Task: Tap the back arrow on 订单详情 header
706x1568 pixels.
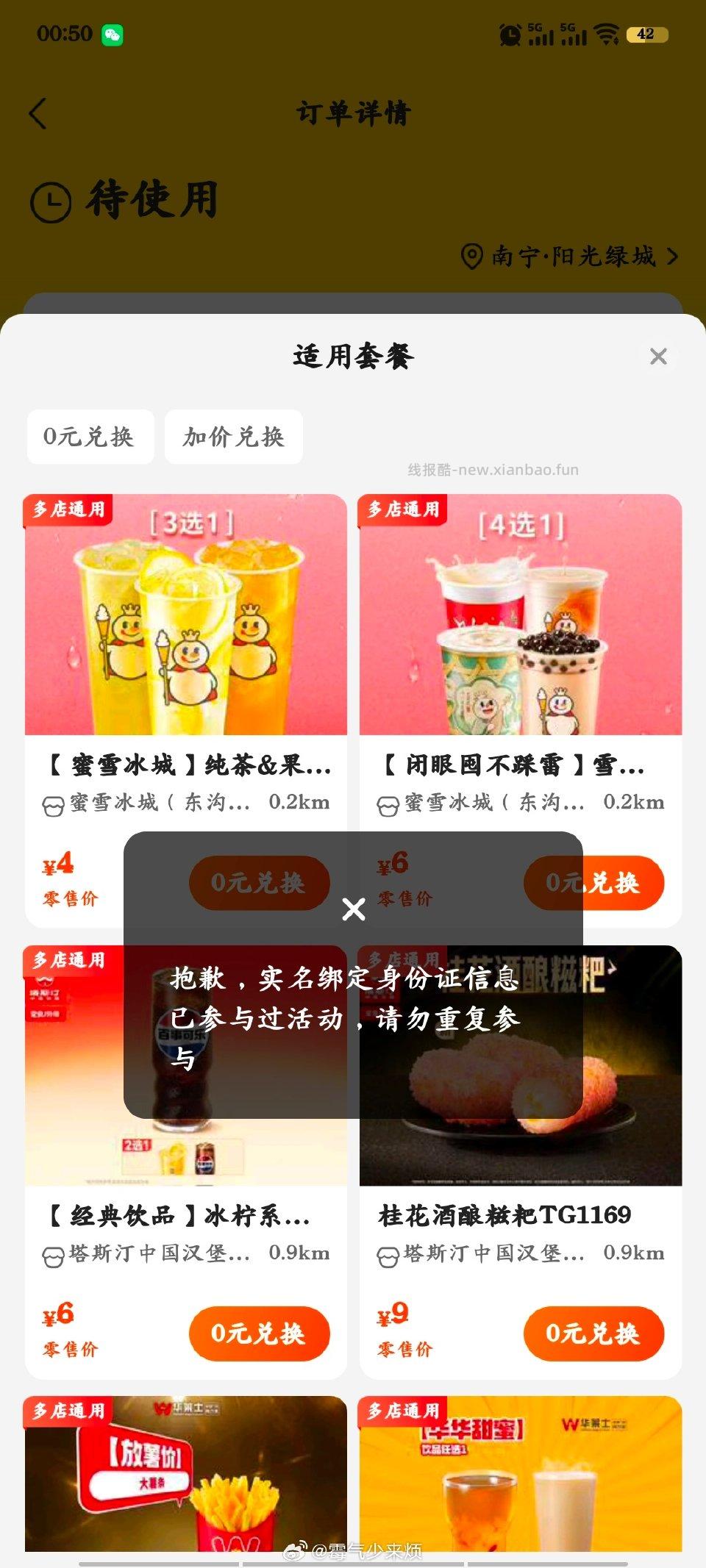Action: click(x=38, y=115)
